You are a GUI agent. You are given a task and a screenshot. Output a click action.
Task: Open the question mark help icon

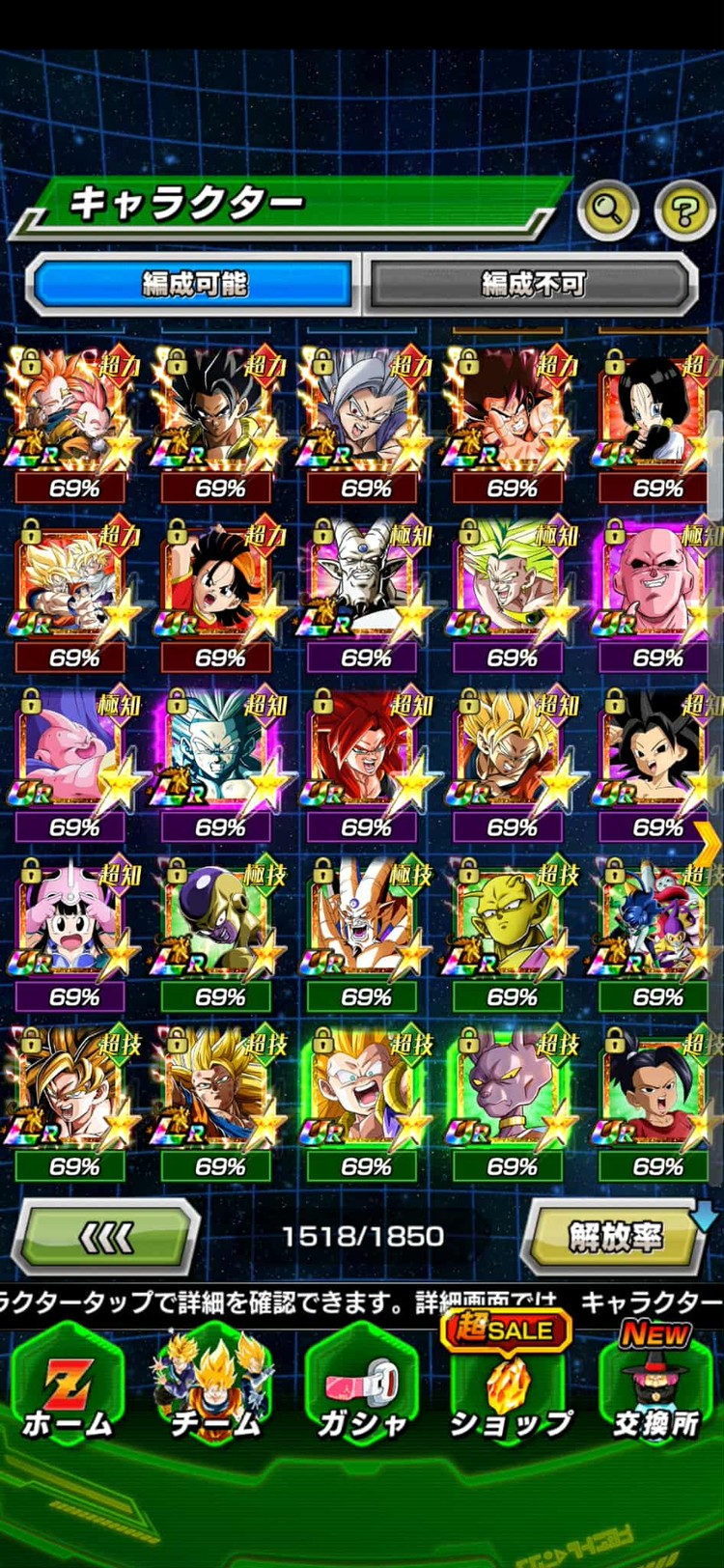pos(683,208)
